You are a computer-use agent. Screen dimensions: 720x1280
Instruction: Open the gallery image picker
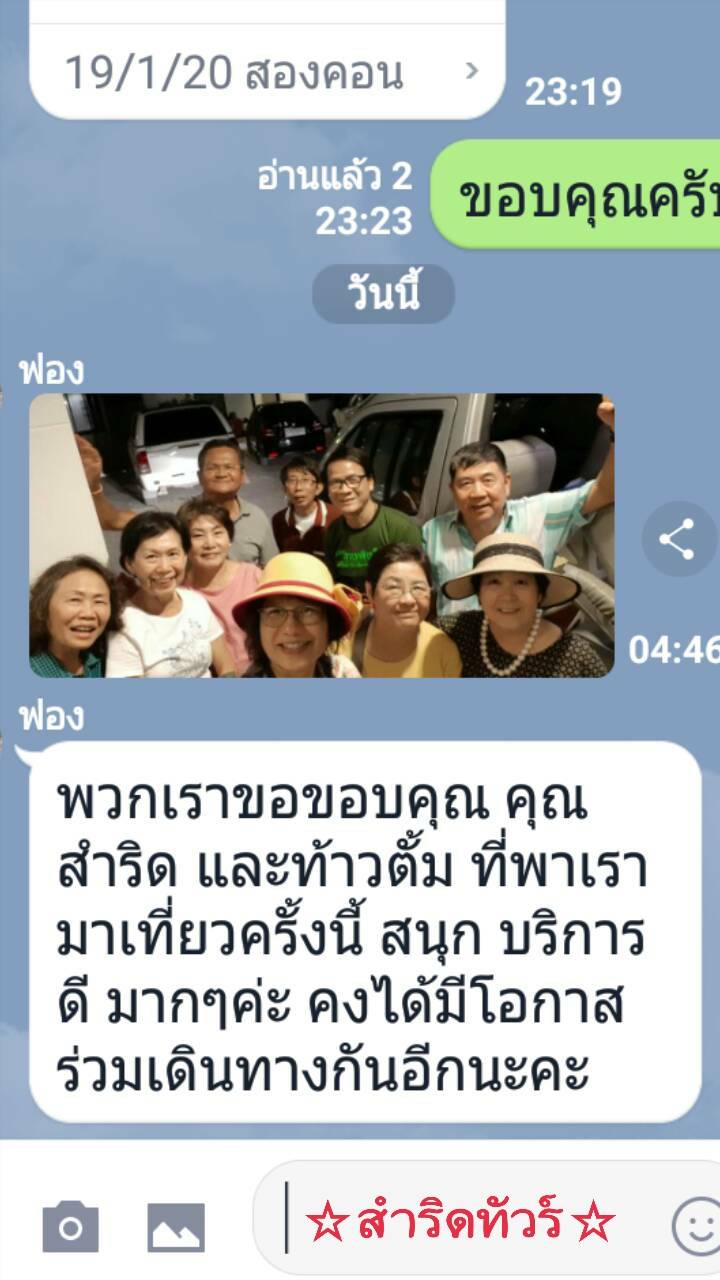tap(176, 1226)
